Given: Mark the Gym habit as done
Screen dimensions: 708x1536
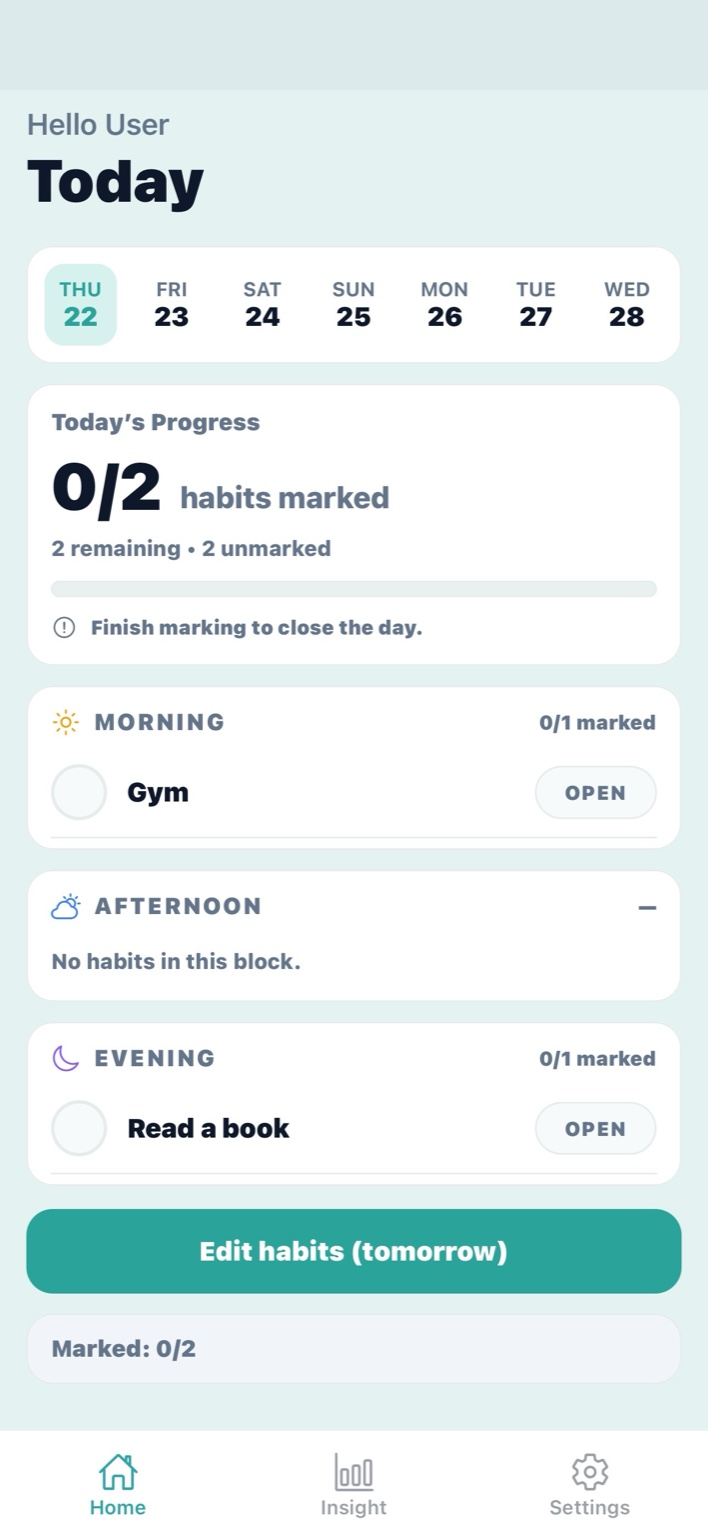Looking at the screenshot, I should 79,792.
